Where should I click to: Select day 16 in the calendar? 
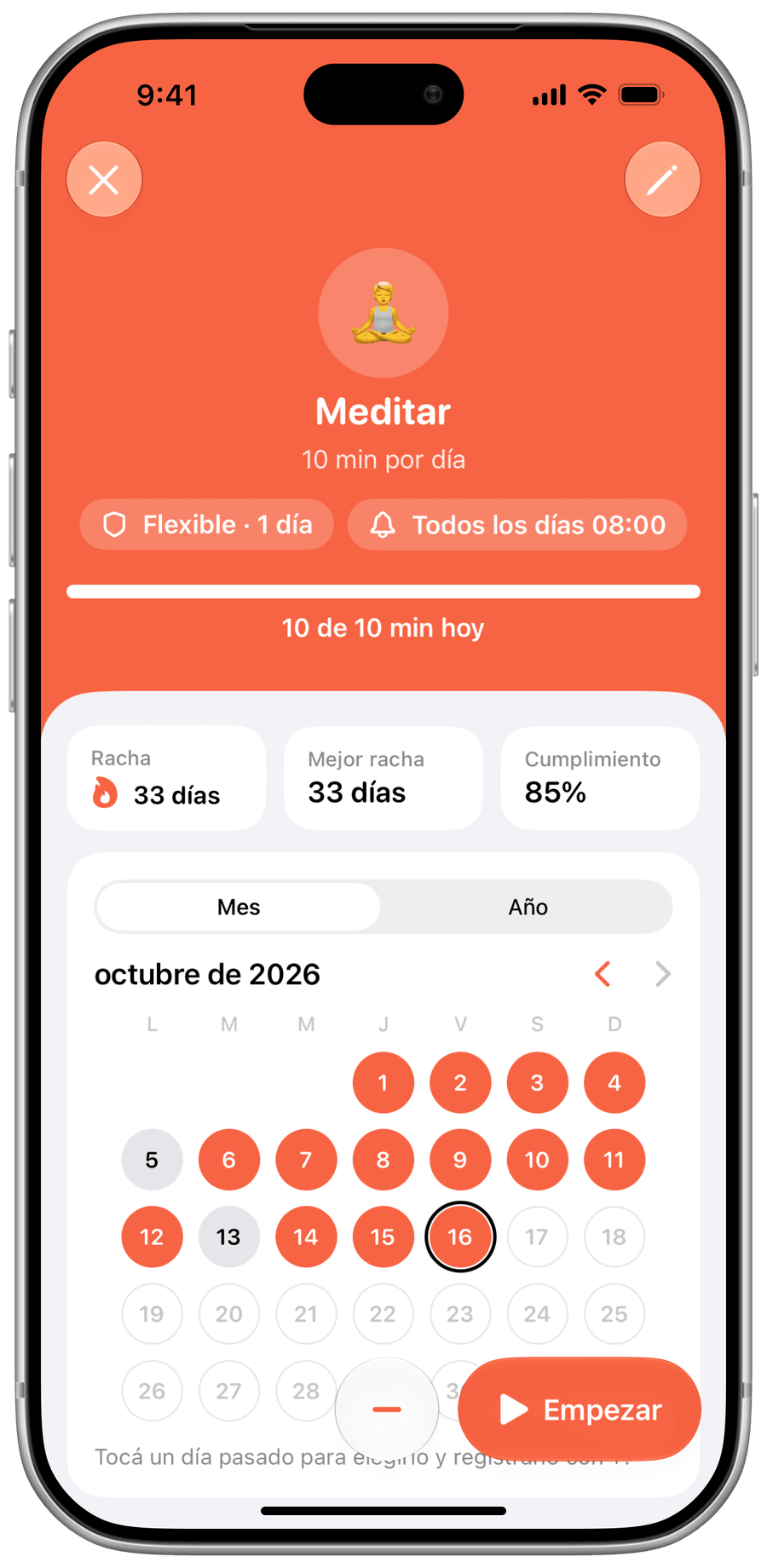(460, 1237)
